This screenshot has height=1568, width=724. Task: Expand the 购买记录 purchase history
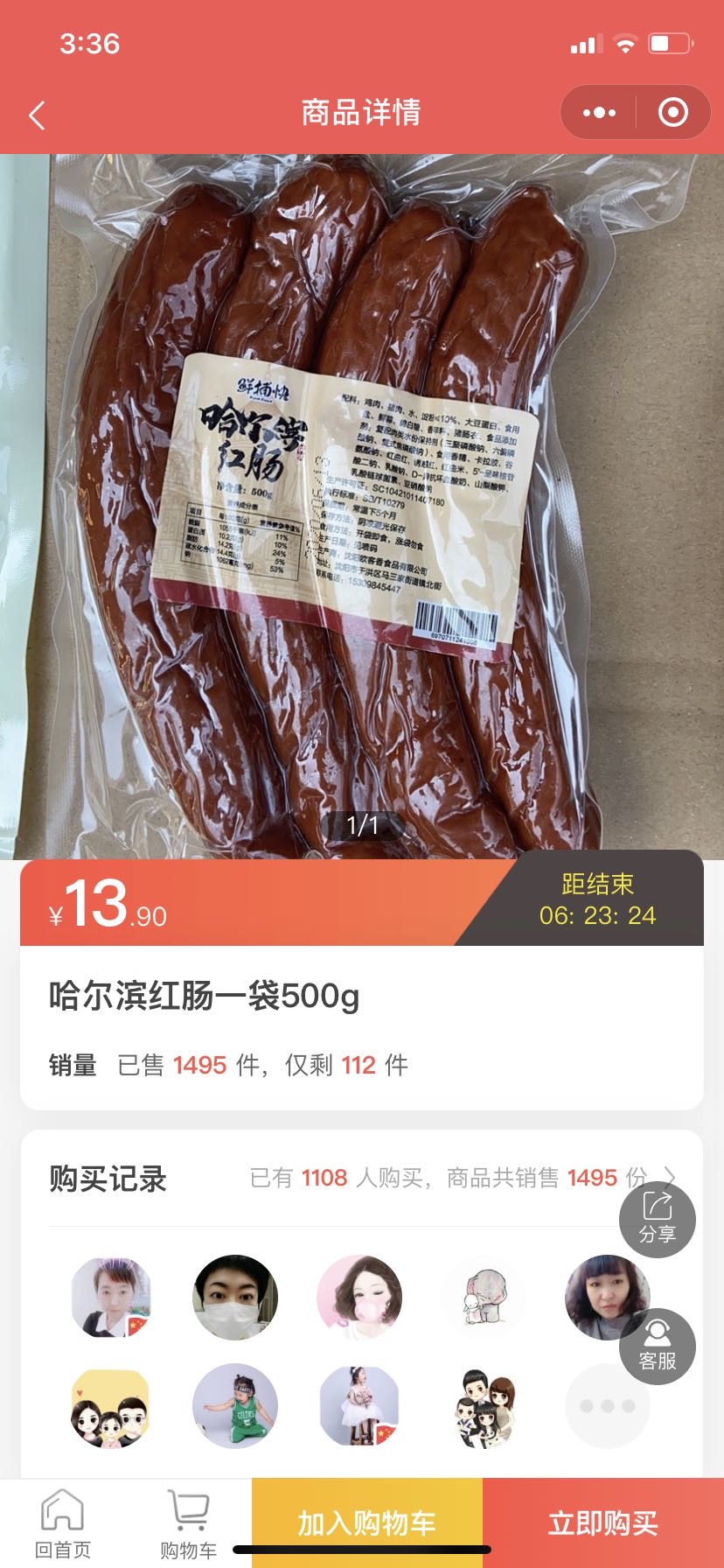(x=669, y=1177)
